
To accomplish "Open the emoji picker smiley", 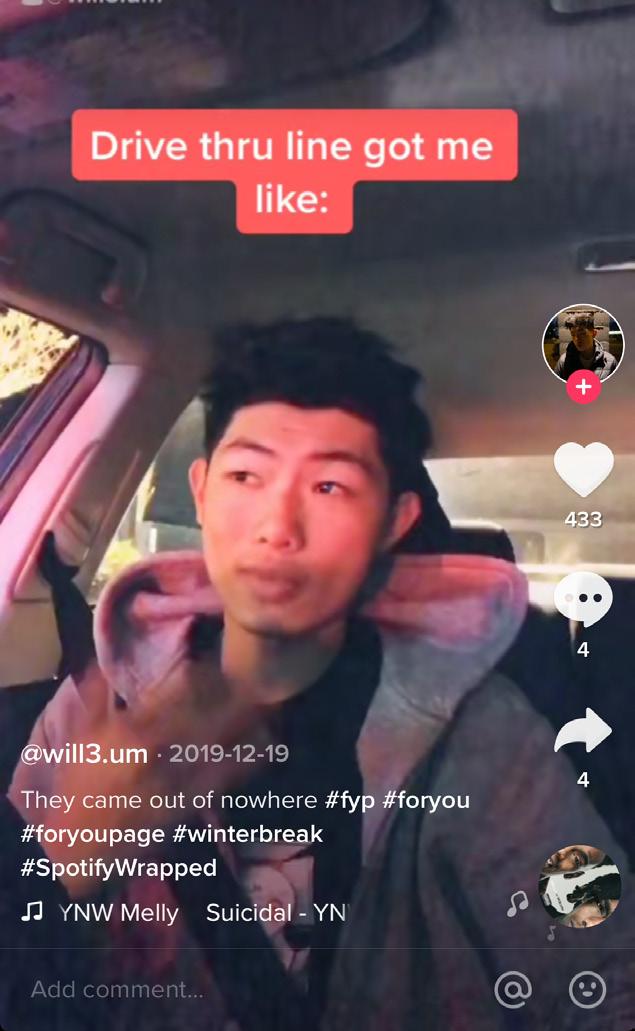I will (x=587, y=990).
